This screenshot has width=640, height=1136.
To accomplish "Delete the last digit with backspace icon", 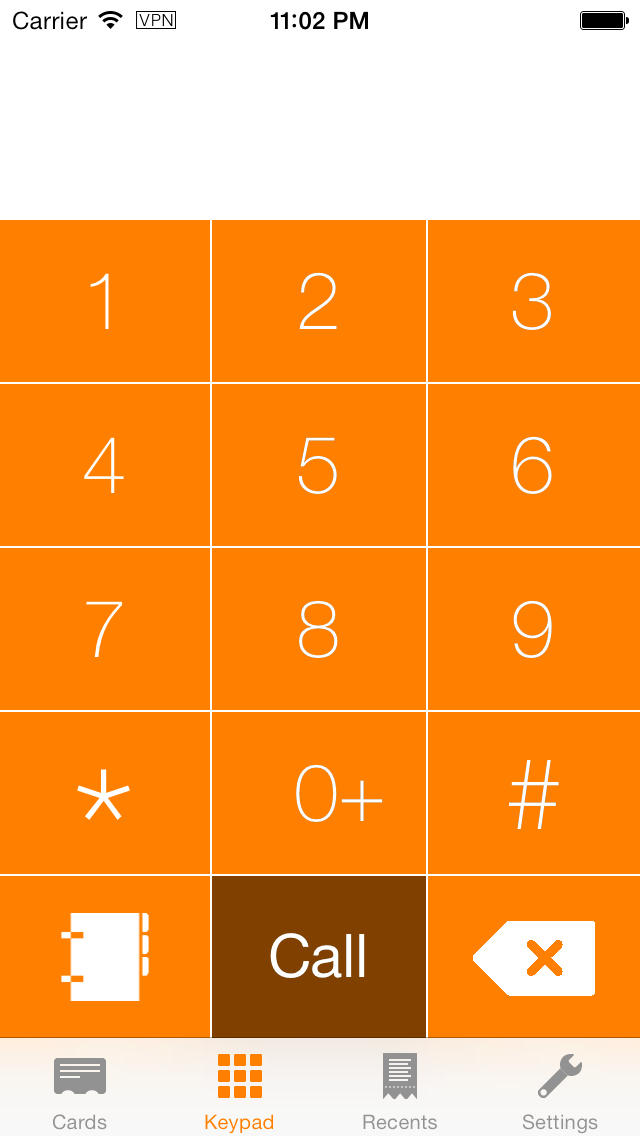I will 534,956.
